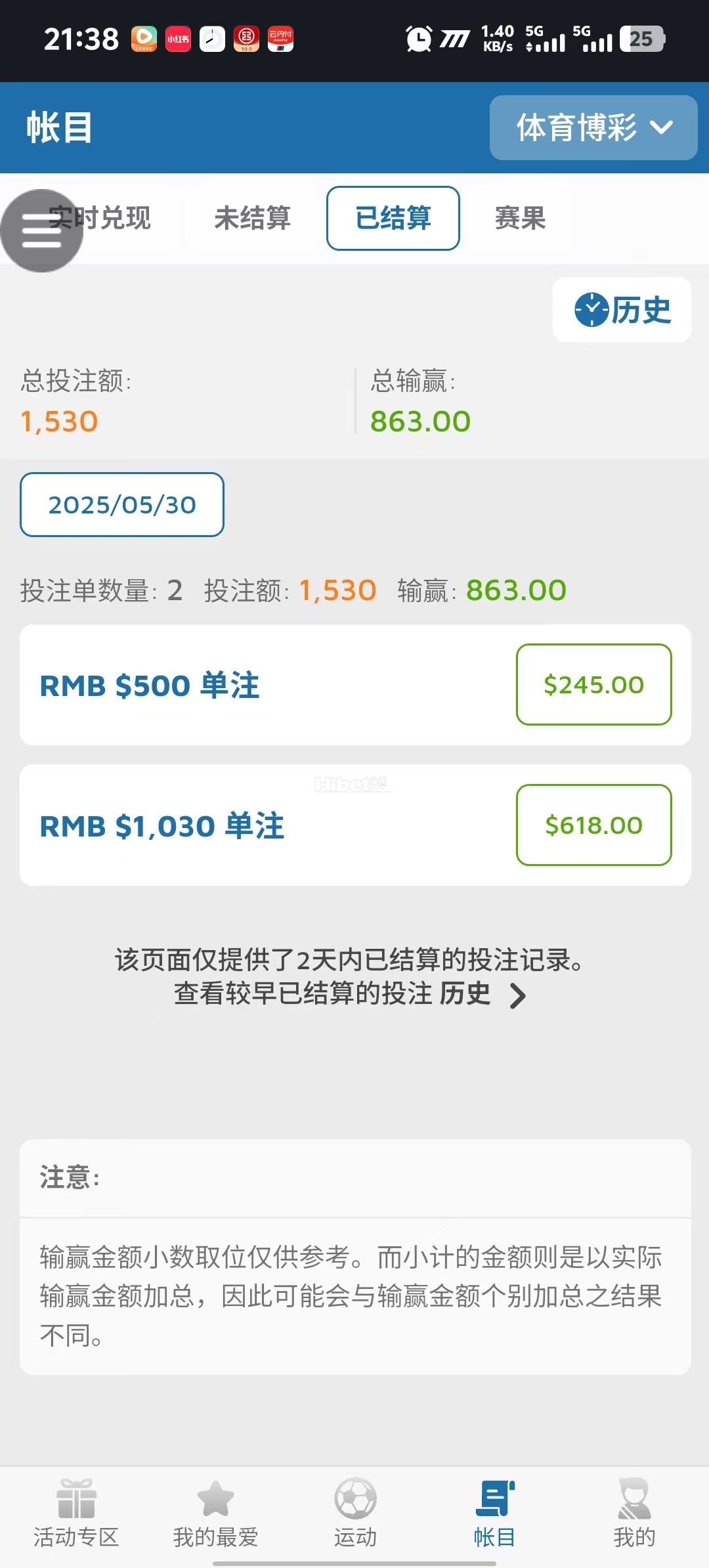Open the RMB $500 单注 bet card
709x1568 pixels.
pyautogui.click(x=263, y=685)
